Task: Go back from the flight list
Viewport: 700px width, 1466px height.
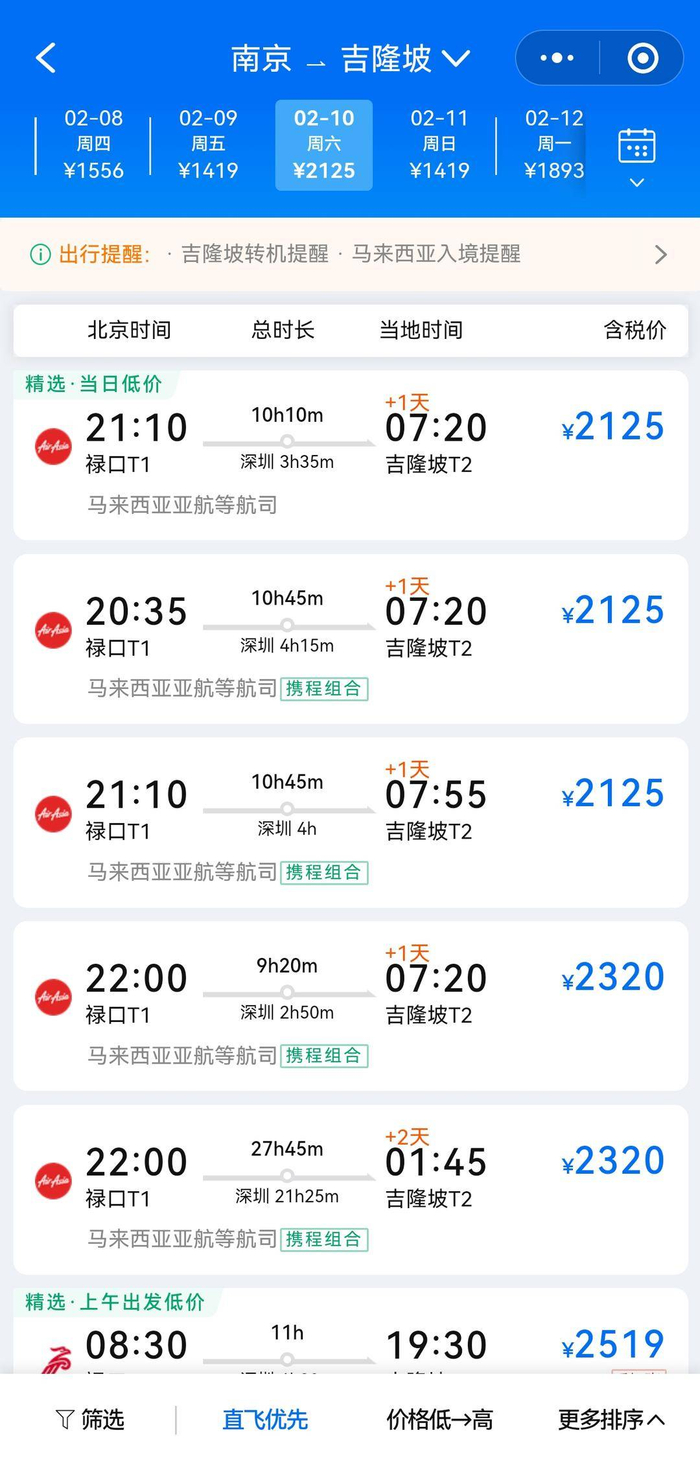Action: coord(46,58)
